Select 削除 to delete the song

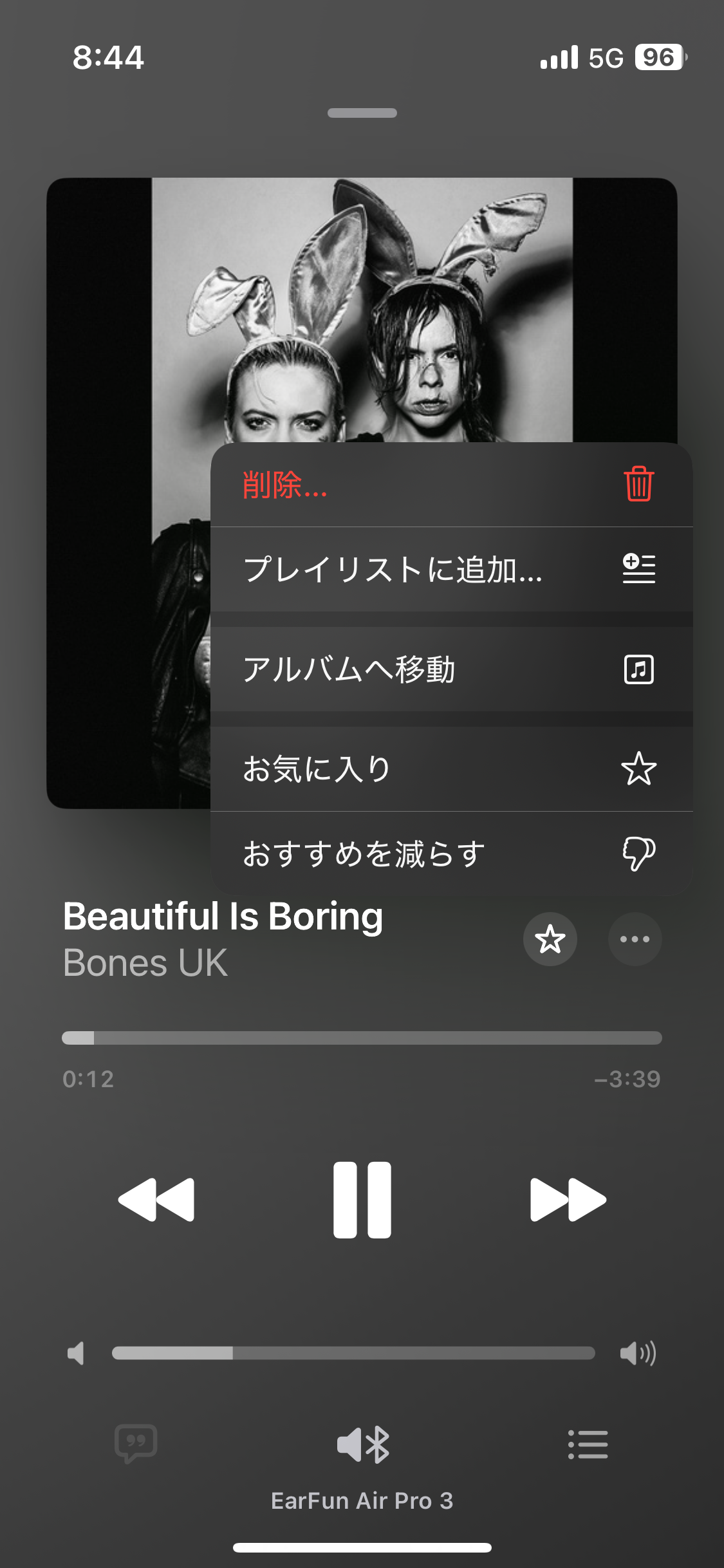click(450, 485)
